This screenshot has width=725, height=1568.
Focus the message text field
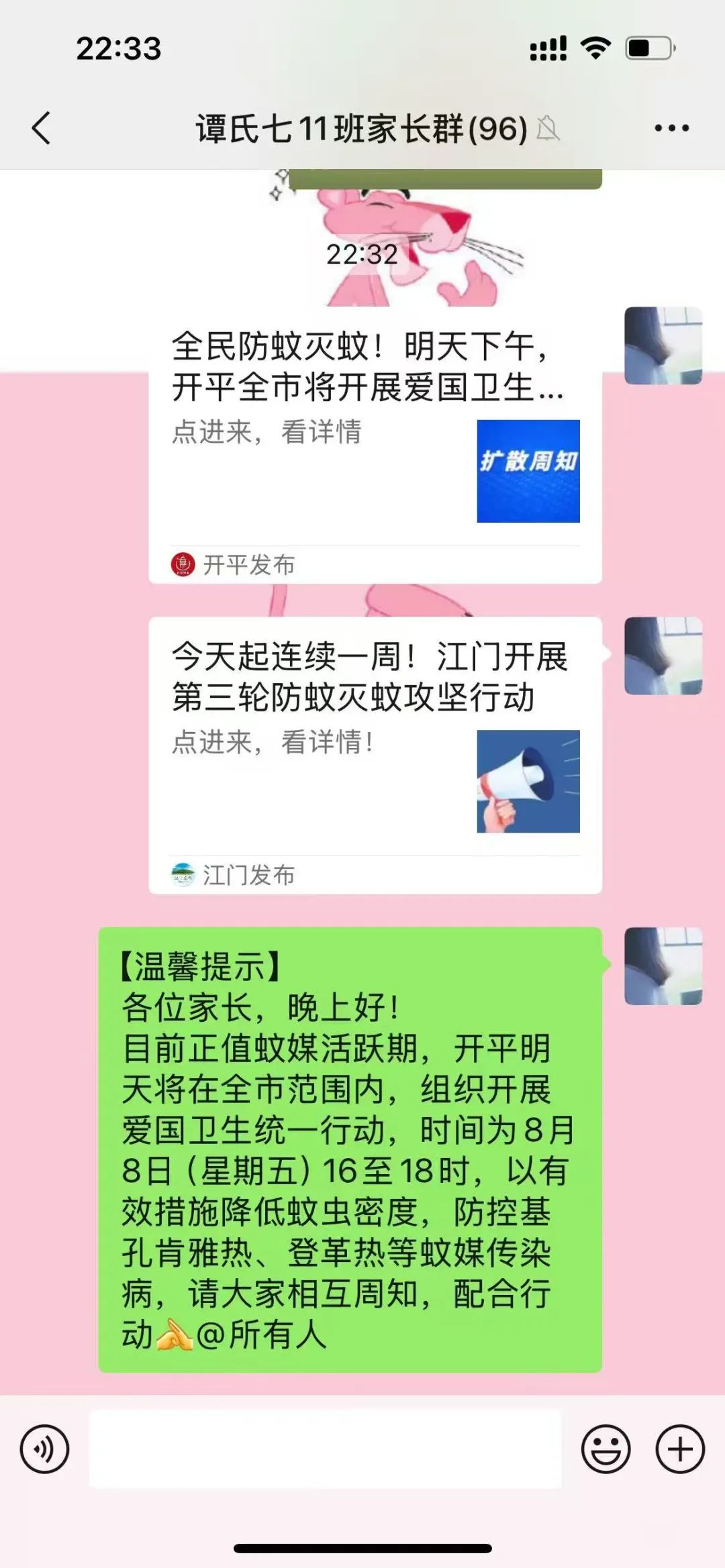[x=325, y=1449]
